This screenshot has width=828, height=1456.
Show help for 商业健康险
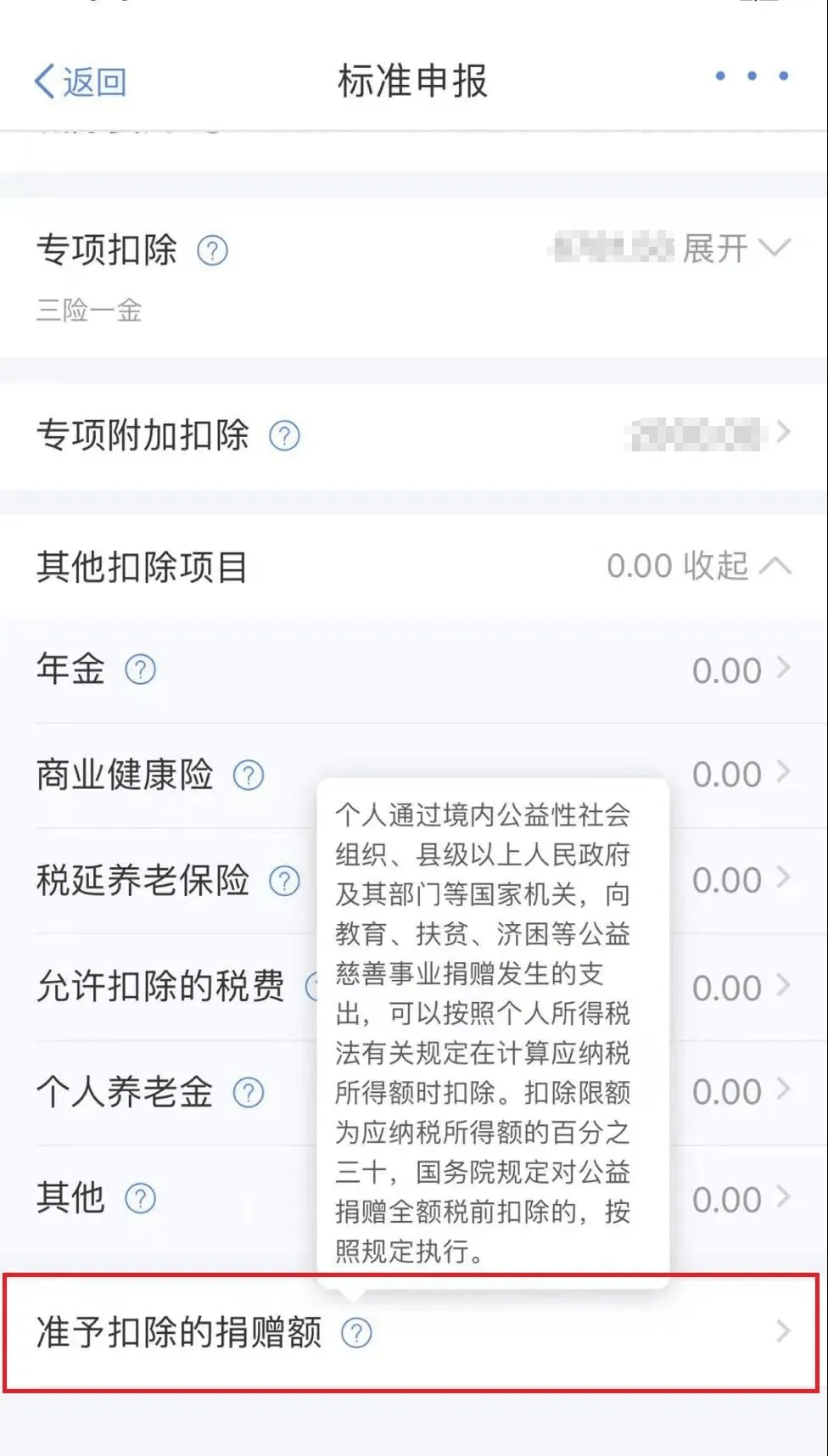coord(249,775)
